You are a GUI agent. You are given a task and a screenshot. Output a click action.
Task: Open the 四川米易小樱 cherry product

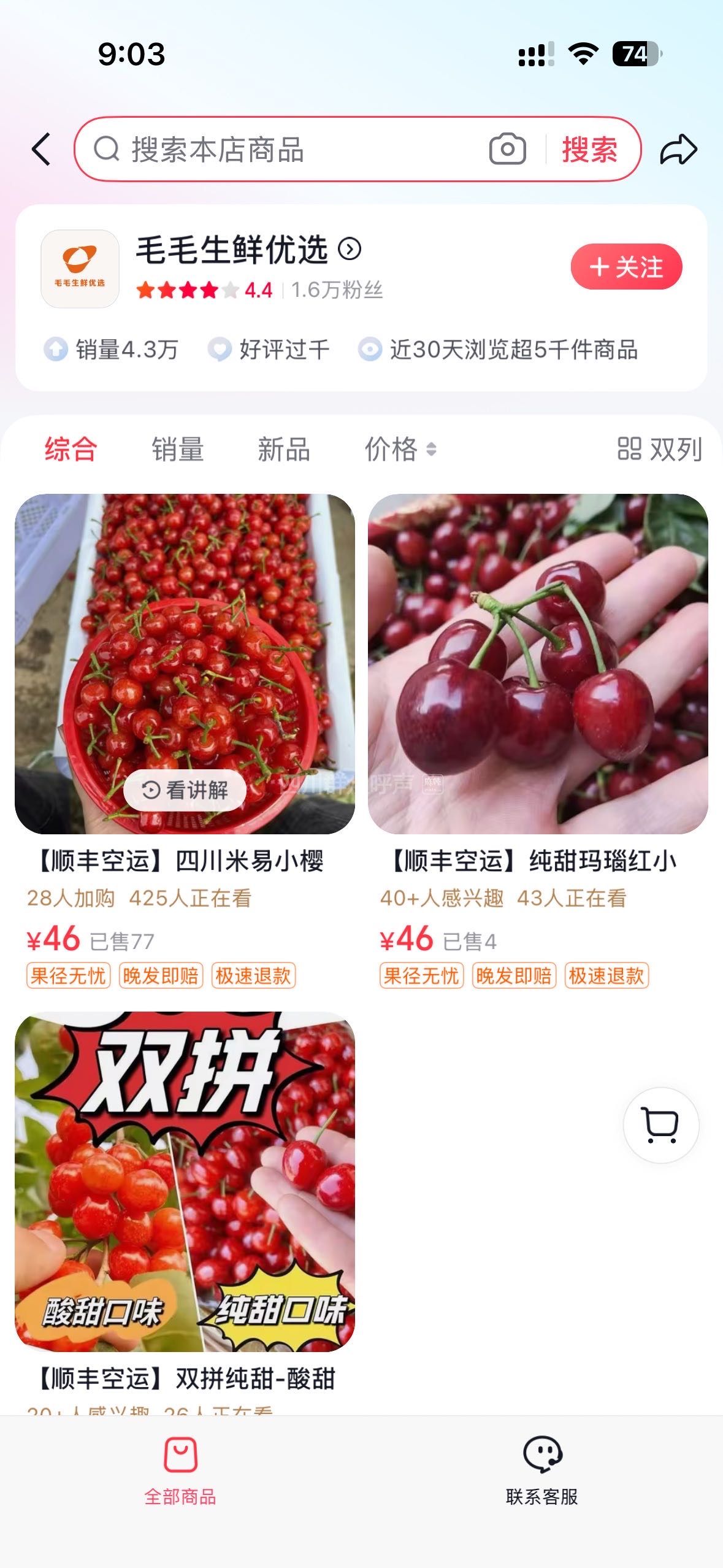pyautogui.click(x=185, y=664)
